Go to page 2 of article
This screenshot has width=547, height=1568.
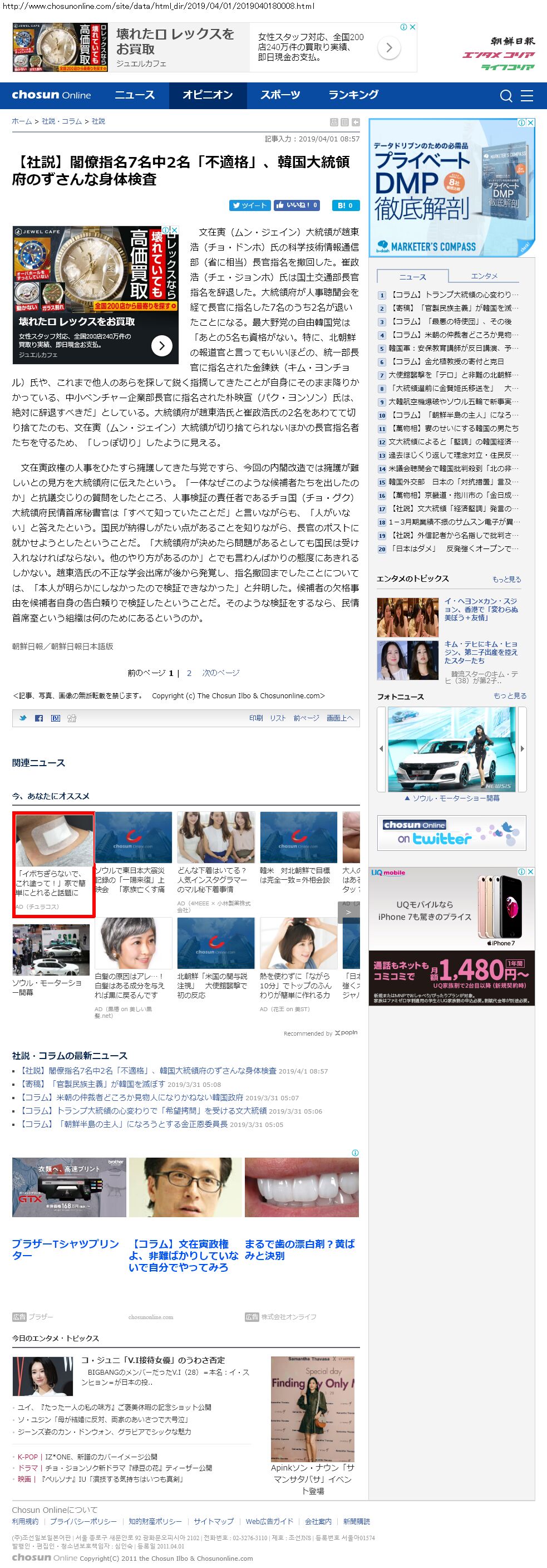[189, 673]
